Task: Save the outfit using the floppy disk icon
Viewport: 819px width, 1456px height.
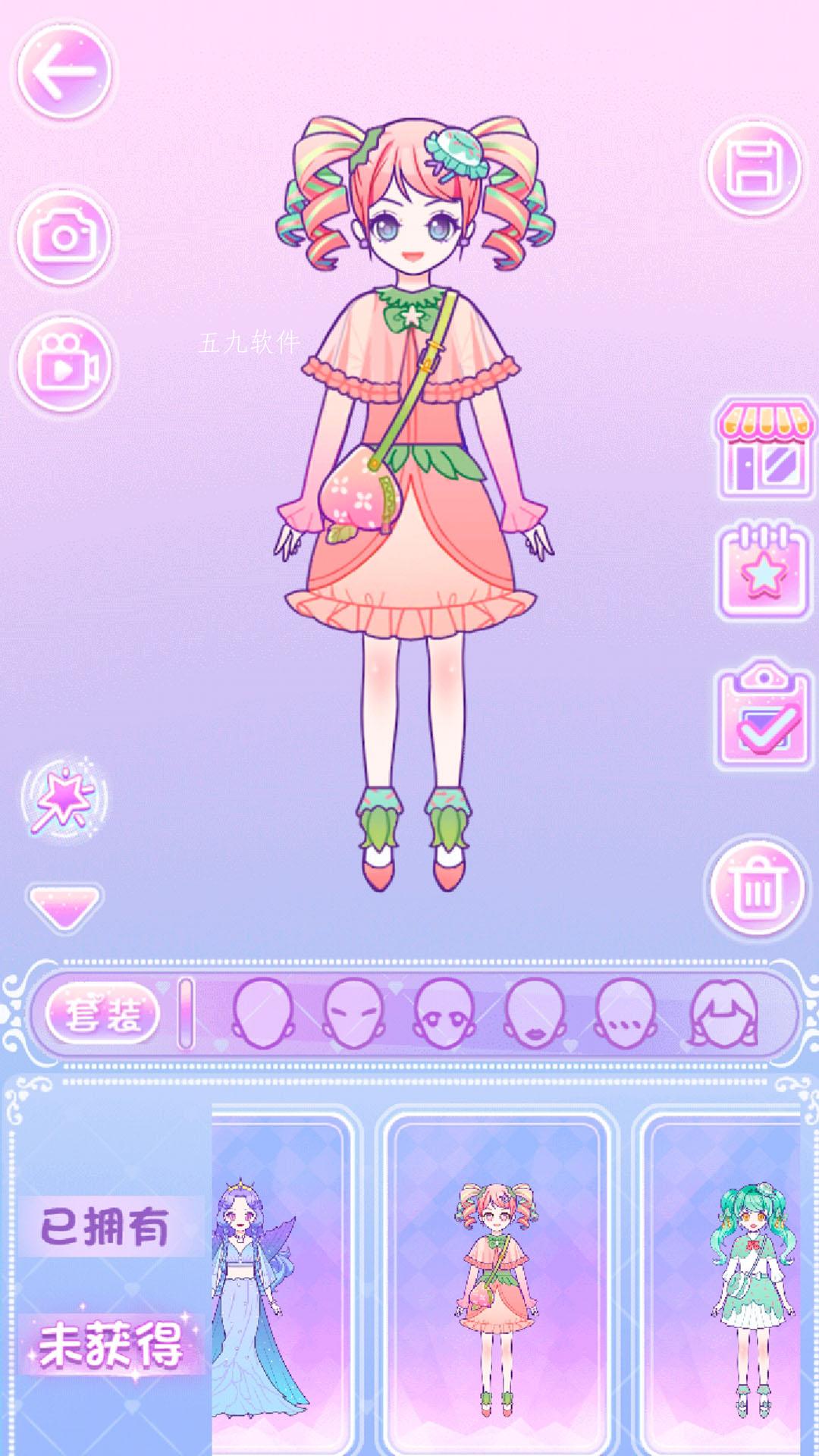Action: (755, 168)
